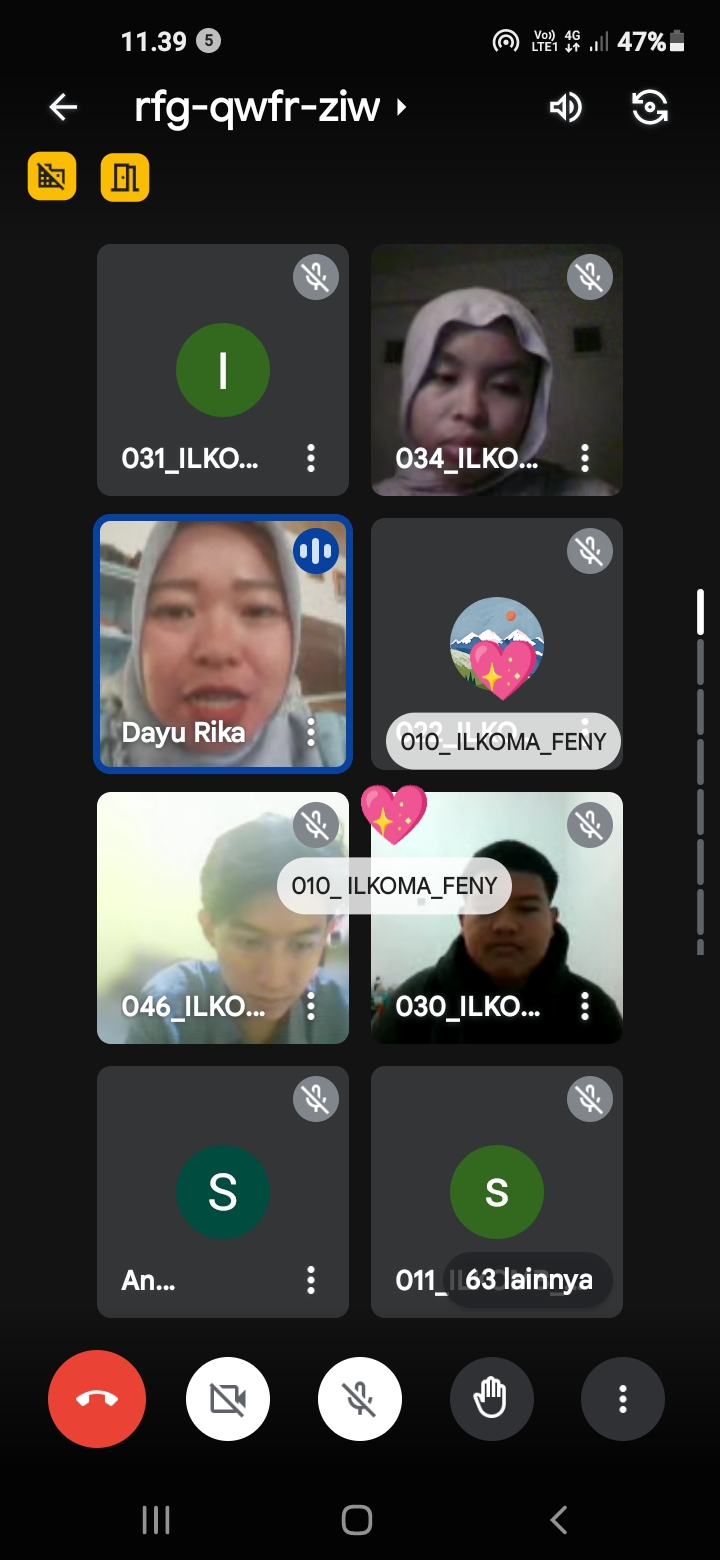Raise your hand
This screenshot has height=1560, width=720.
[x=491, y=1399]
